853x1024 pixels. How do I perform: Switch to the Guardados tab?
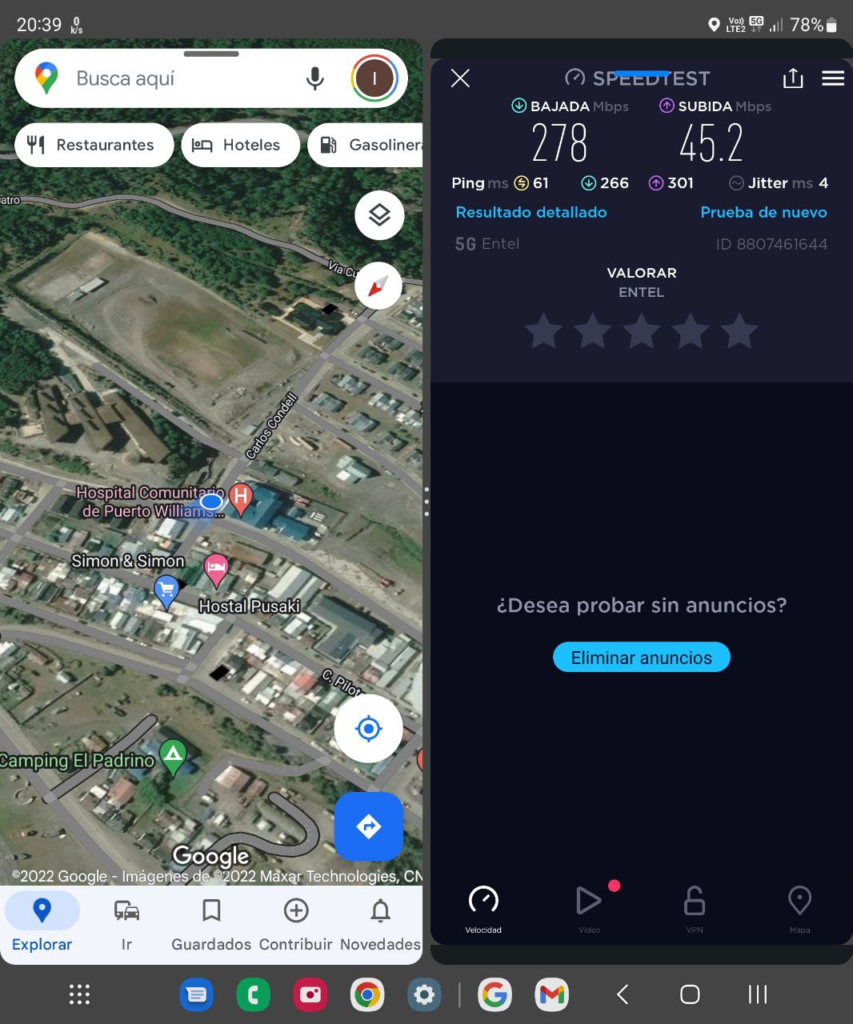click(211, 924)
